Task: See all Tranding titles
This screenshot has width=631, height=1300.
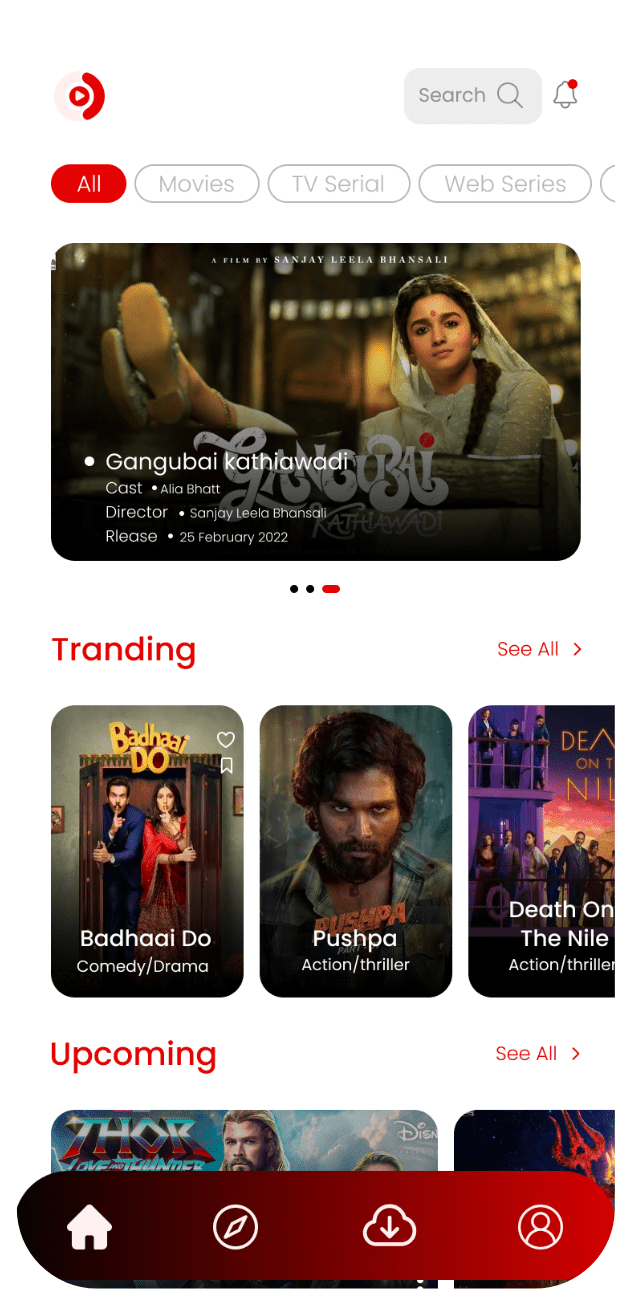Action: pos(539,649)
